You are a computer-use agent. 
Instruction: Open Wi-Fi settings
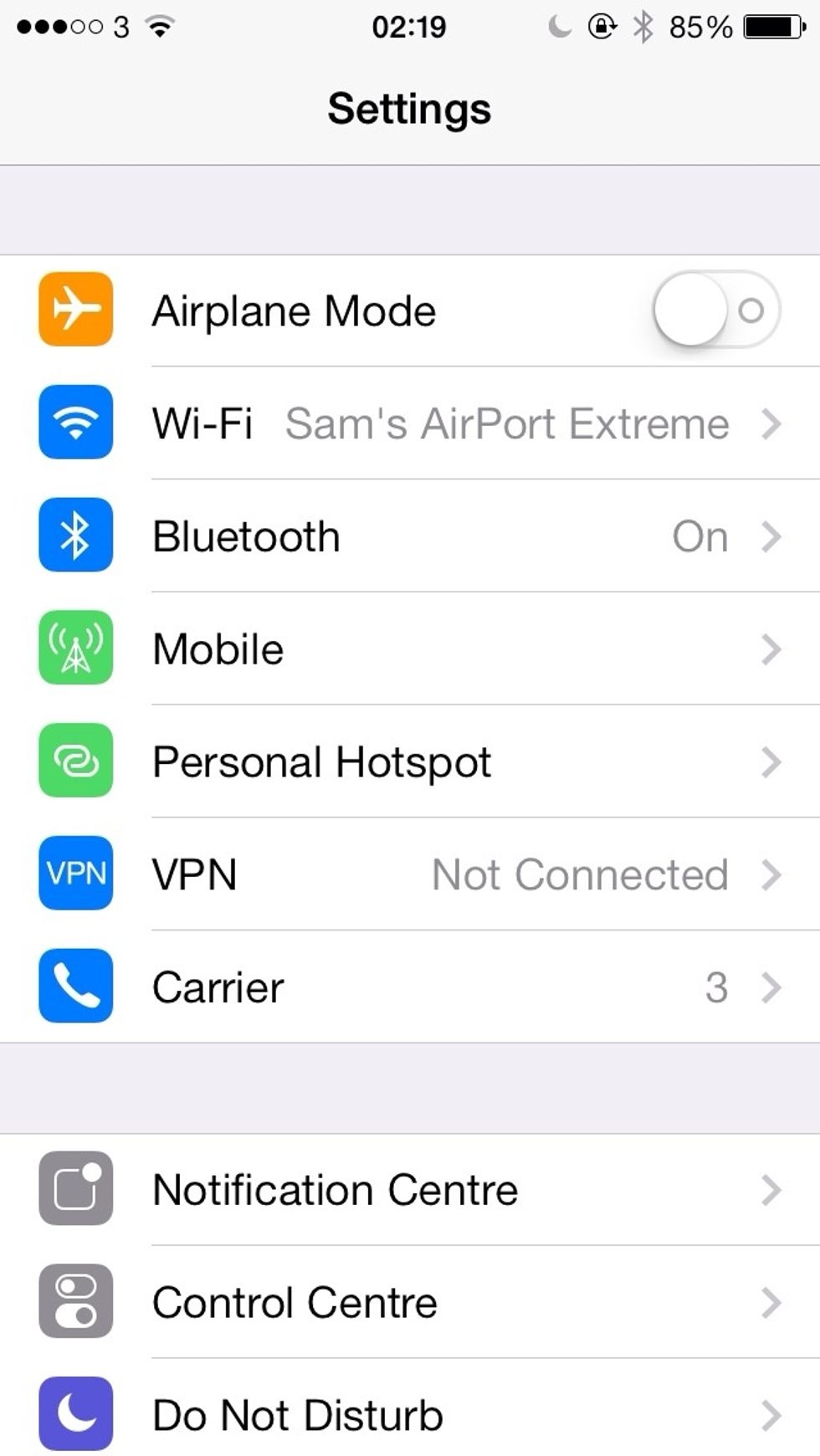pos(410,423)
